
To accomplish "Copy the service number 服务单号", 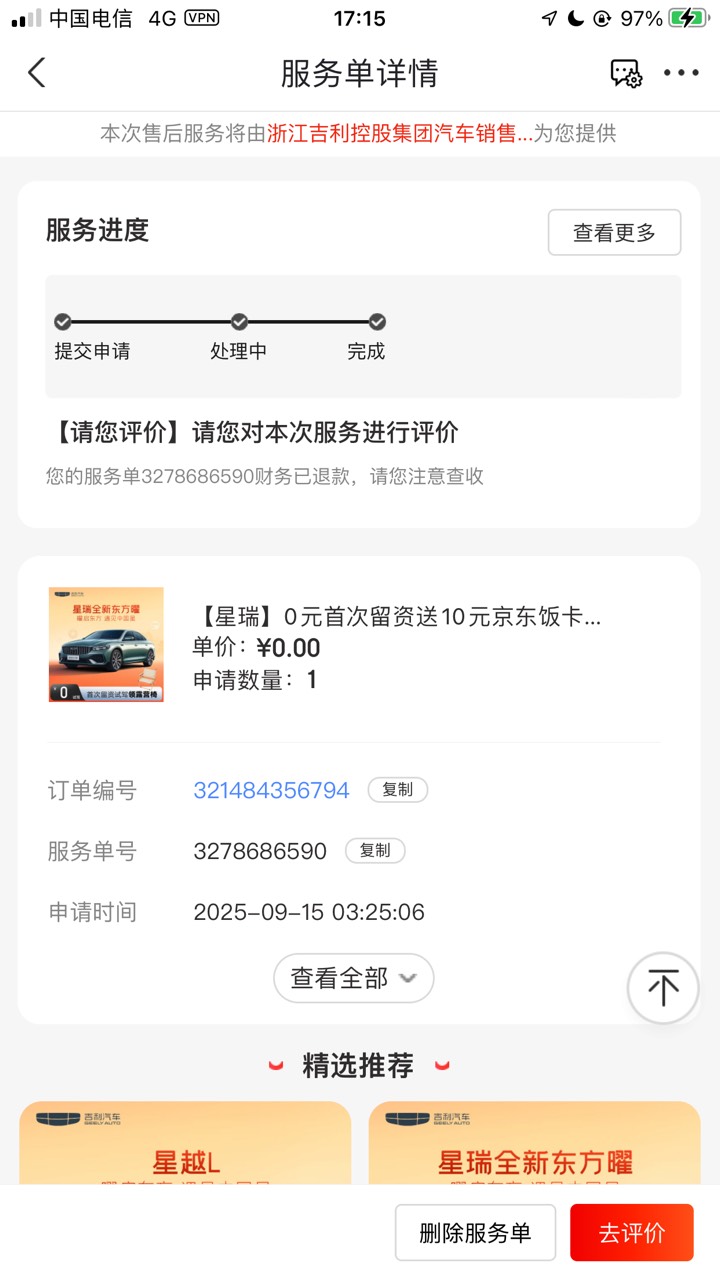I will (x=375, y=851).
